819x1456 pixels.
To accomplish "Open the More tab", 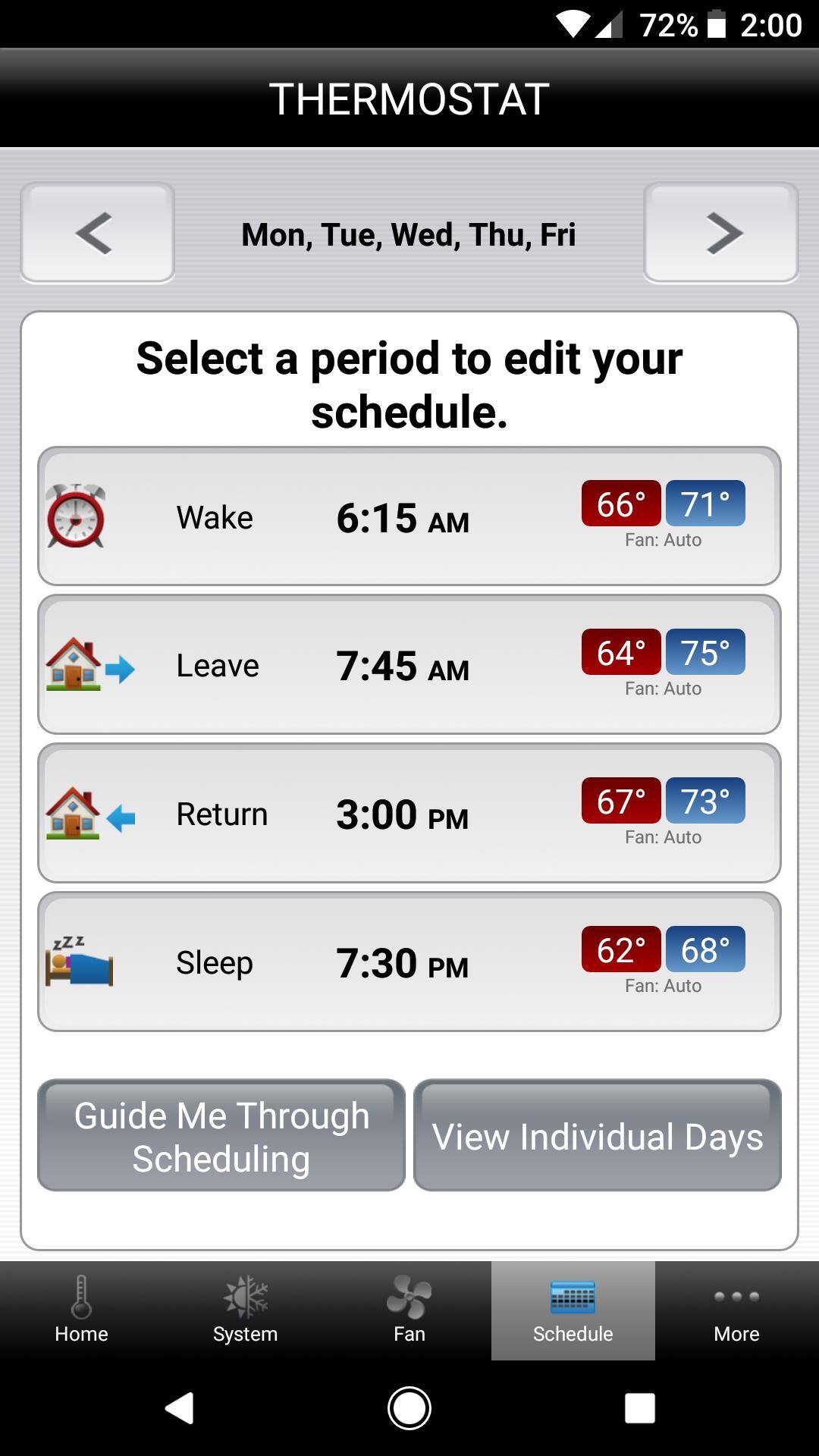I will 736,1310.
